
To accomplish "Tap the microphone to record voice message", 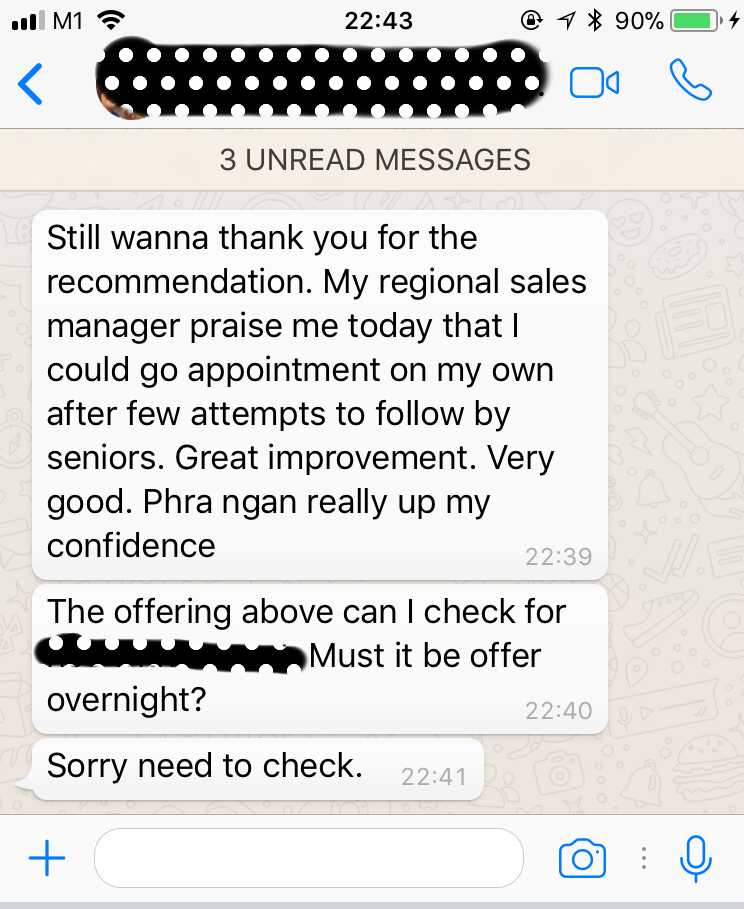I will point(695,858).
